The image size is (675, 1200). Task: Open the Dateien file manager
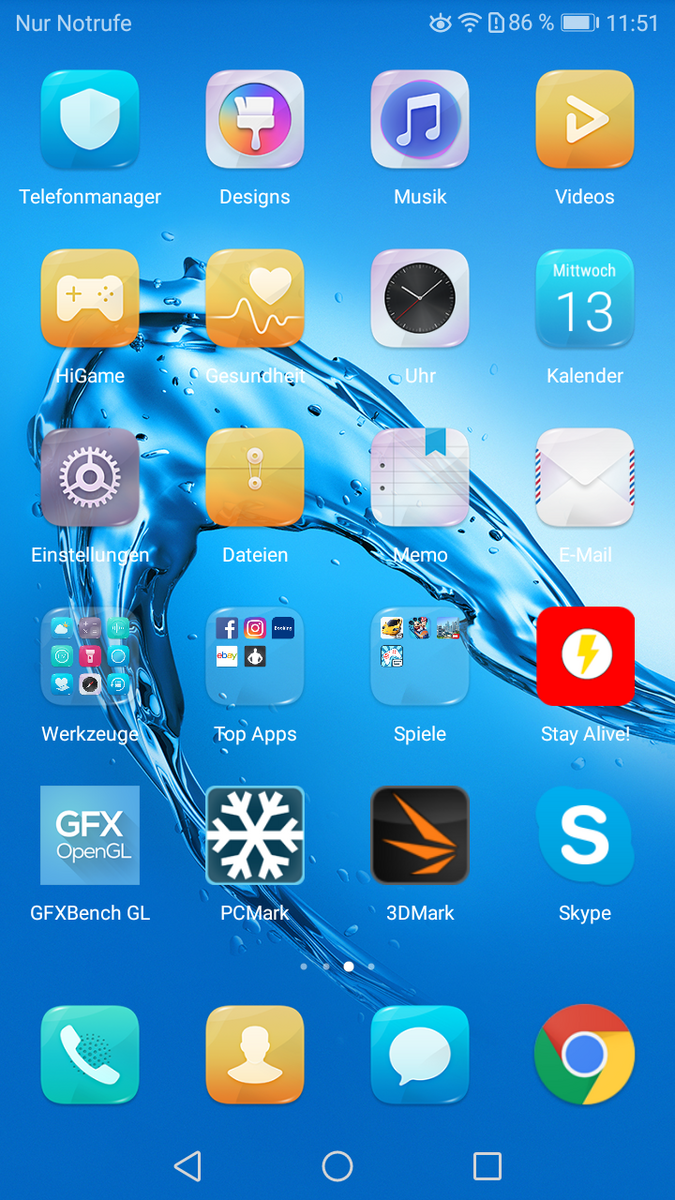(x=255, y=477)
